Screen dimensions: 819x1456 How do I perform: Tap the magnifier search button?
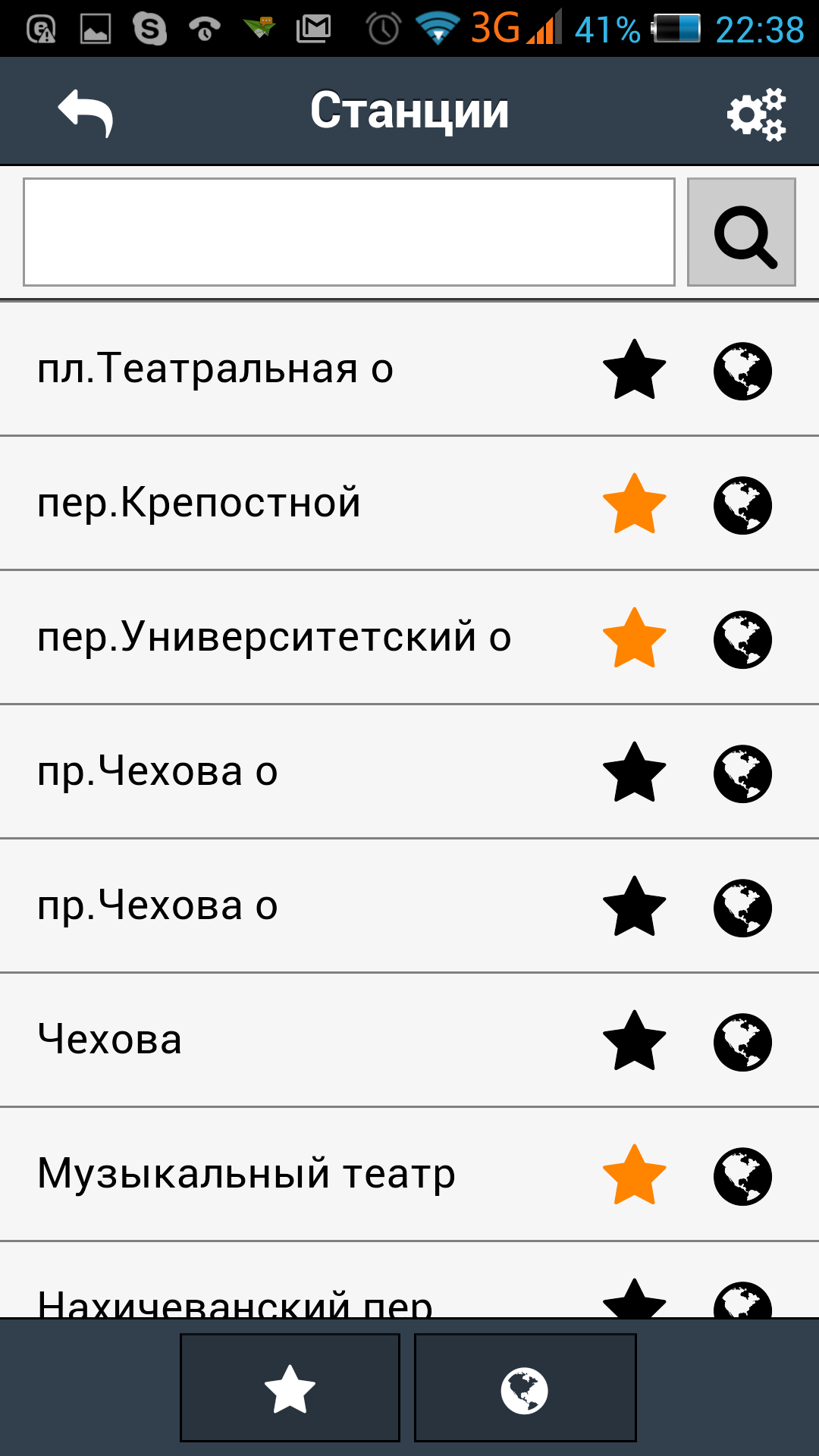point(741,232)
